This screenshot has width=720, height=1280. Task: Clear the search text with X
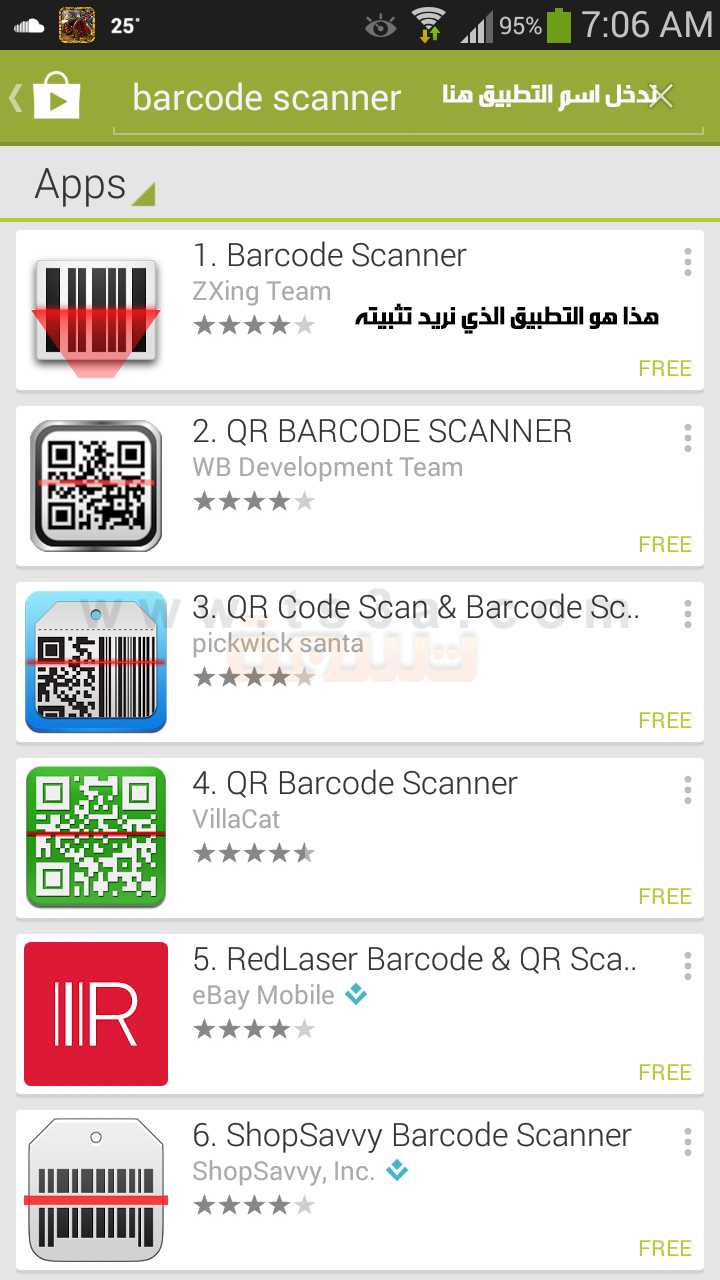pyautogui.click(x=661, y=97)
